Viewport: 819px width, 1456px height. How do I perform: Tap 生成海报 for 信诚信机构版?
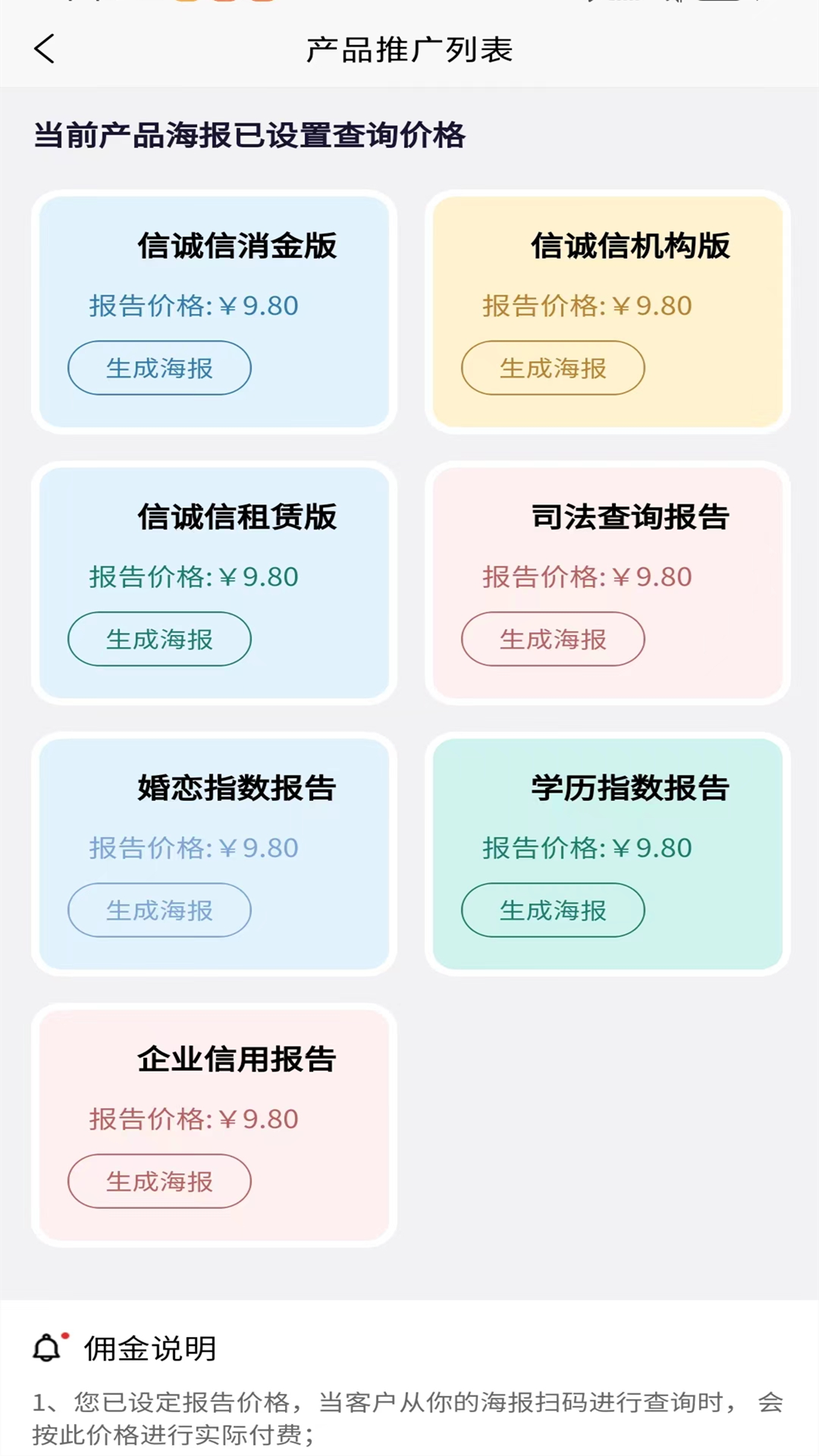point(553,368)
